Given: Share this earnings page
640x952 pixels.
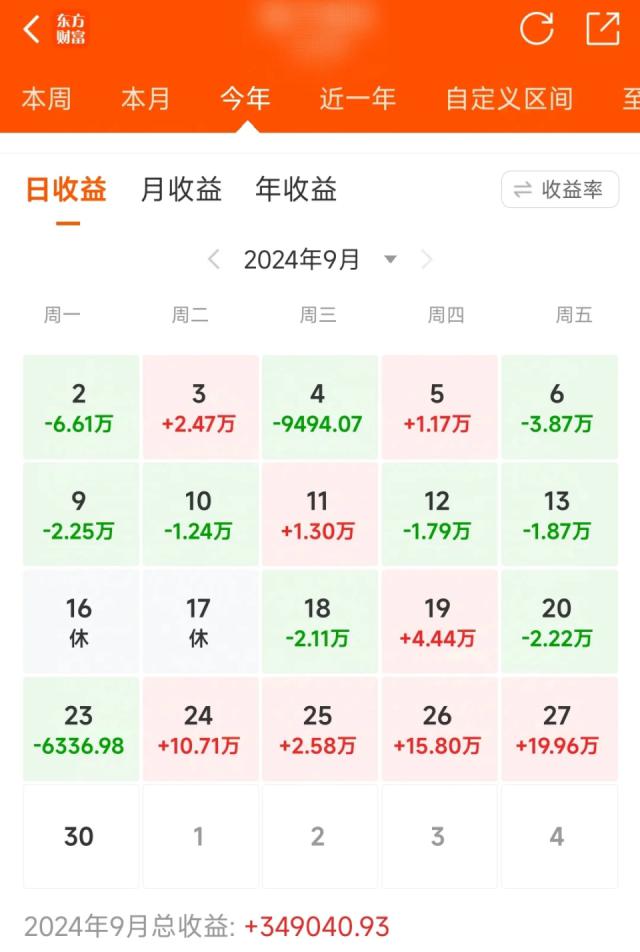Looking at the screenshot, I should click(x=603, y=29).
